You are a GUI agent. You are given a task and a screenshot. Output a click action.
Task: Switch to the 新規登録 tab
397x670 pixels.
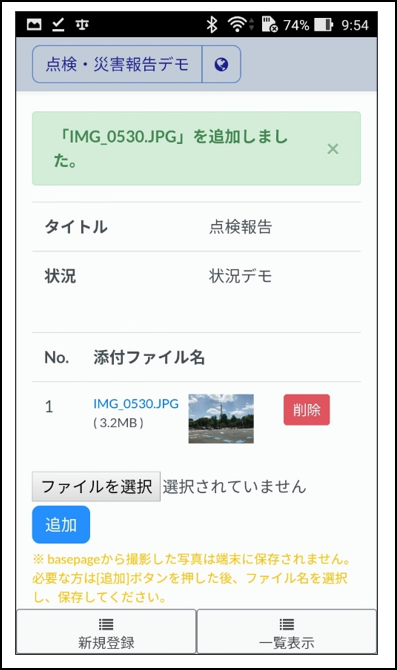106,632
